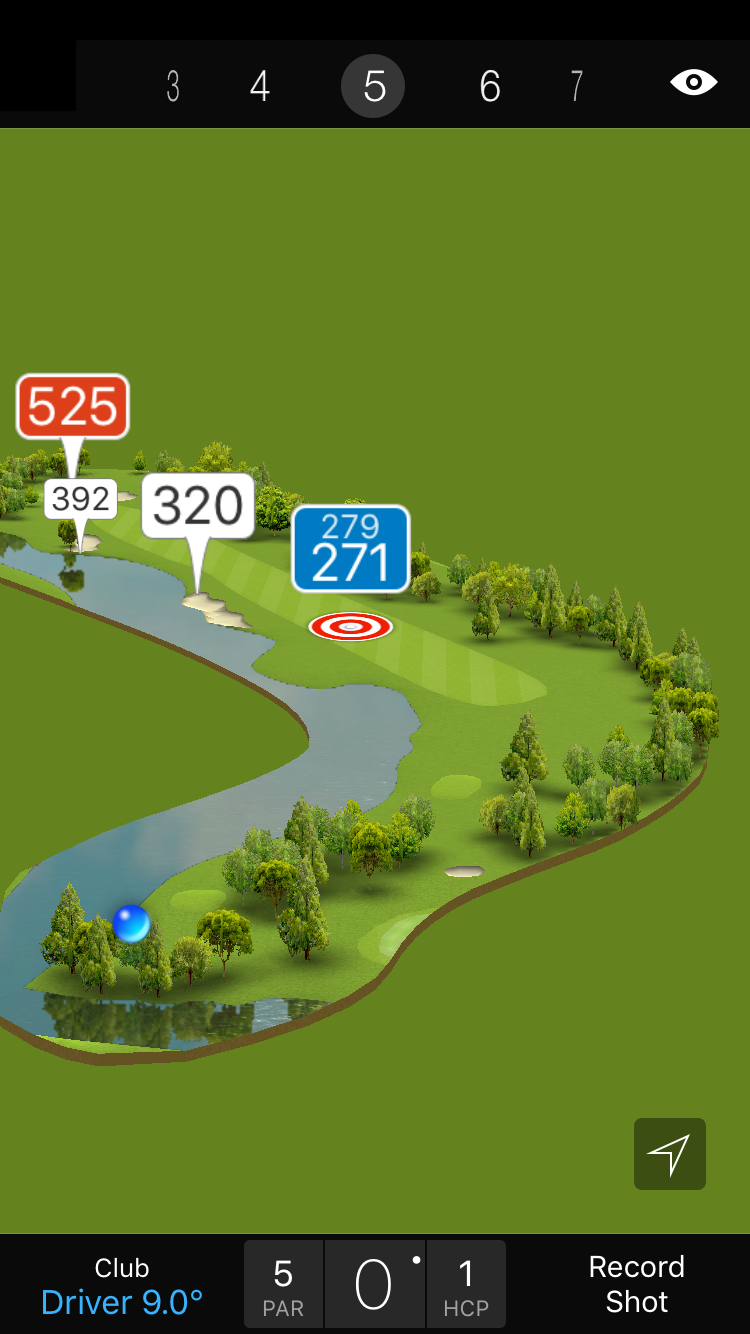Record Shot for this hole
Image resolution: width=750 pixels, height=1334 pixels.
pyautogui.click(x=636, y=1285)
